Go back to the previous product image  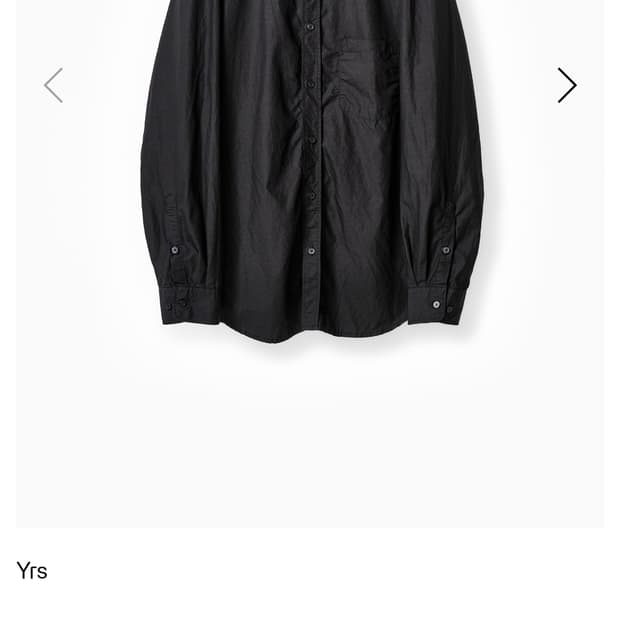[x=53, y=86]
